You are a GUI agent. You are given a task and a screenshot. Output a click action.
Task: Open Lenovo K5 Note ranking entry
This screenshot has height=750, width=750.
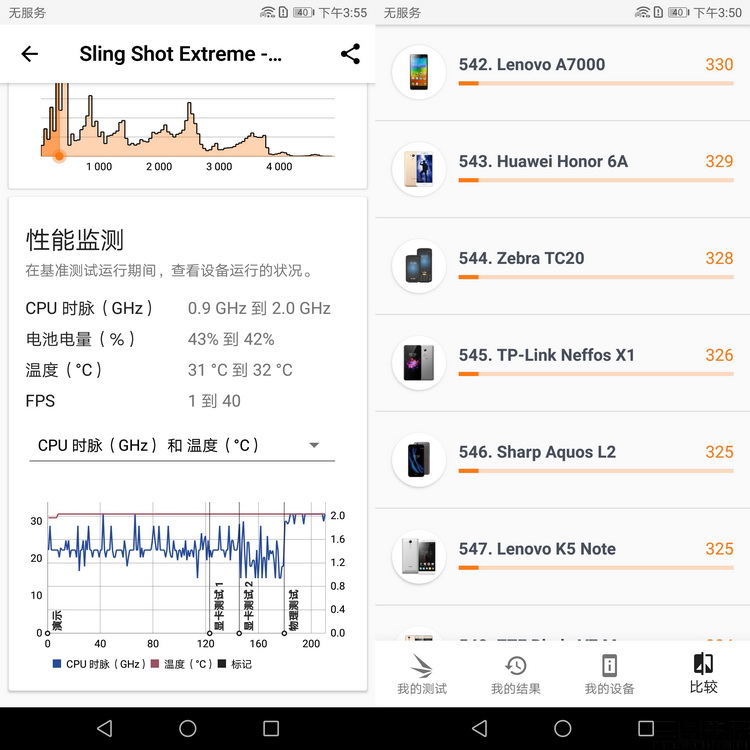562,558
